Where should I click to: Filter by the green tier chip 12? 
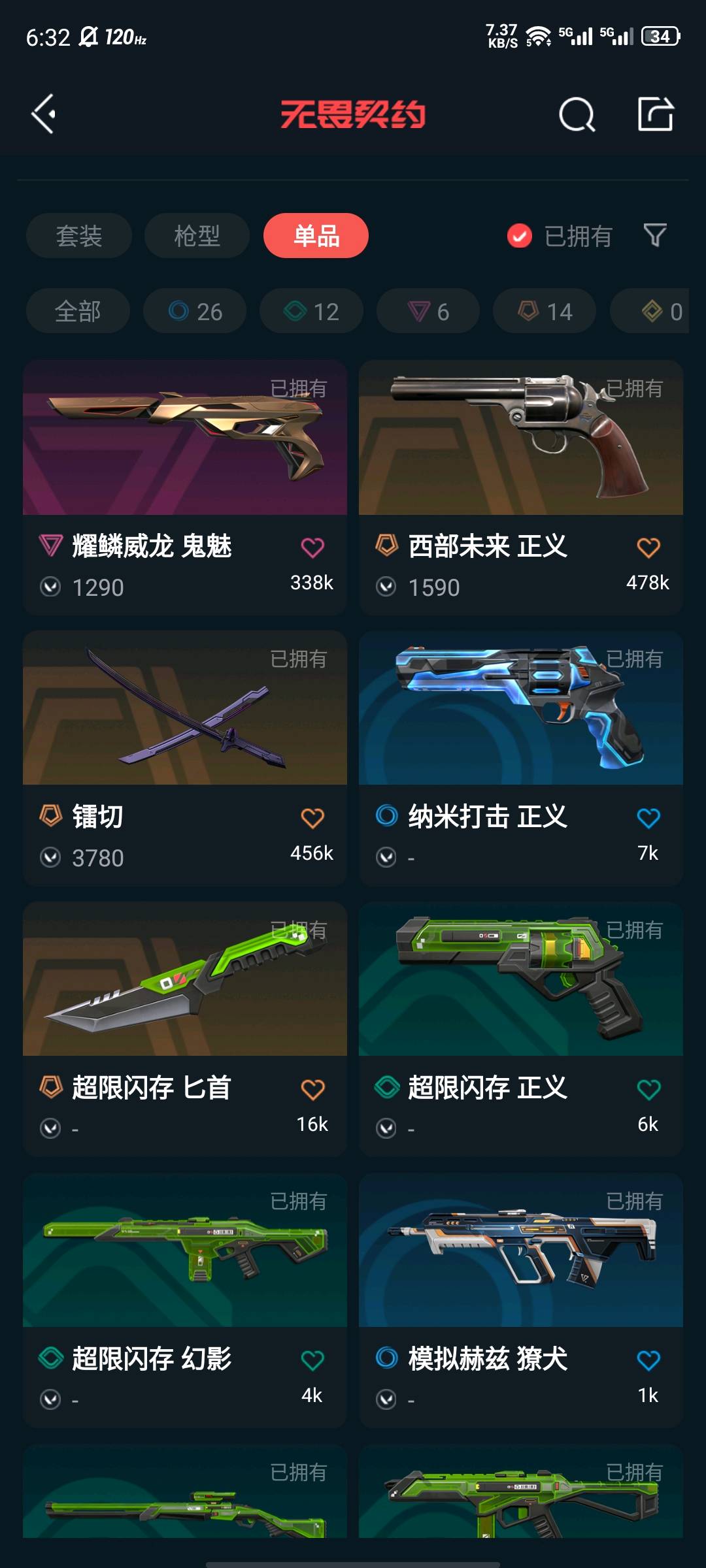311,312
